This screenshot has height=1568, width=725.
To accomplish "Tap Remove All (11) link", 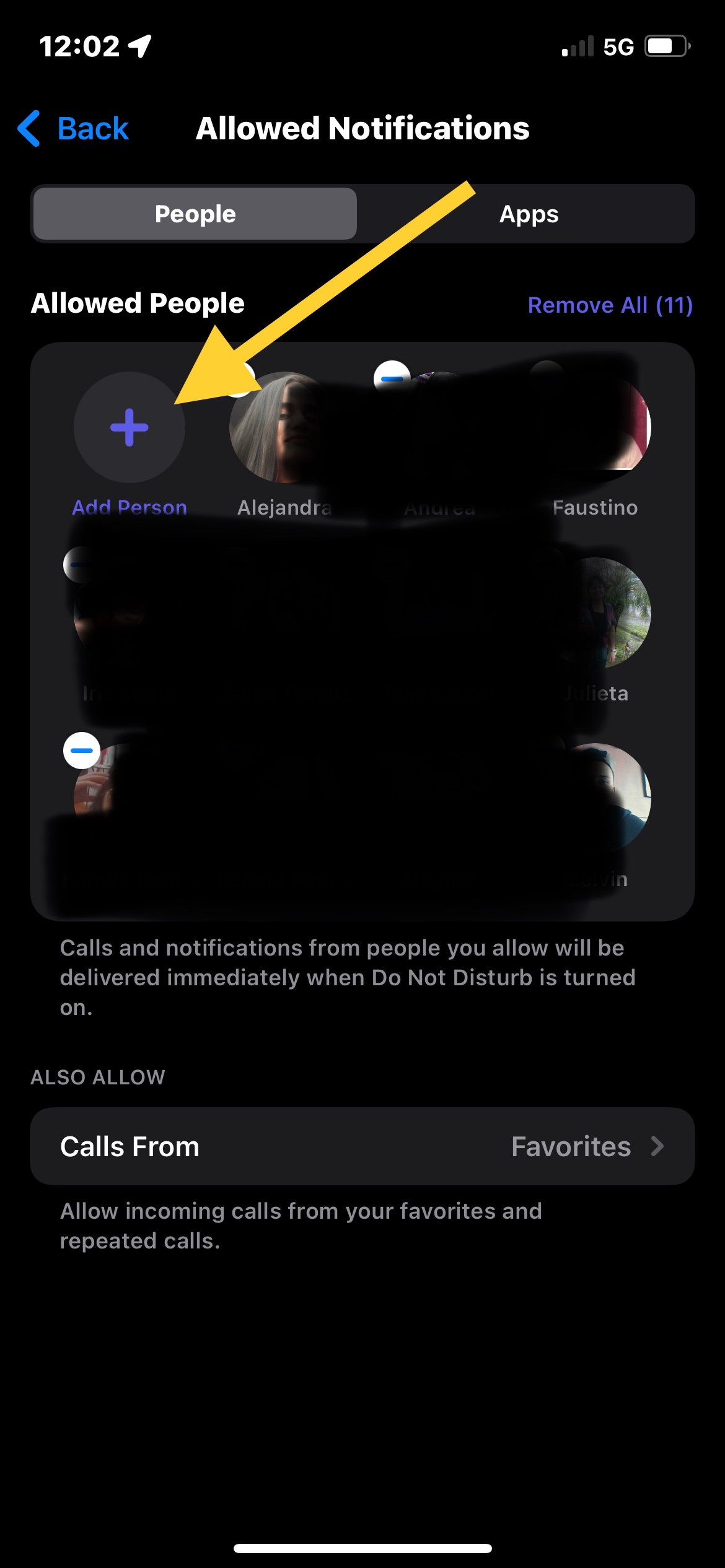I will tap(610, 305).
